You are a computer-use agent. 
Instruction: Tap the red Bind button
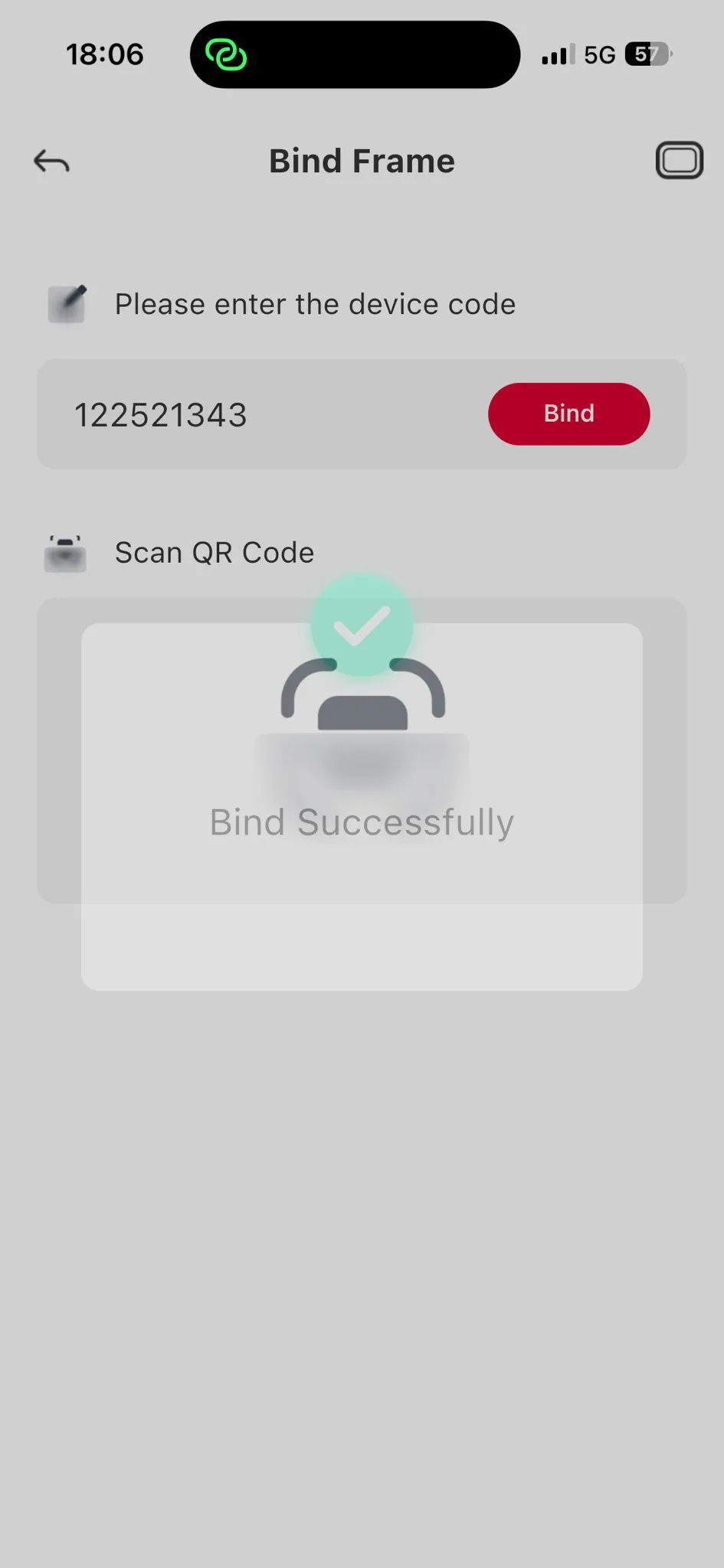[568, 413]
